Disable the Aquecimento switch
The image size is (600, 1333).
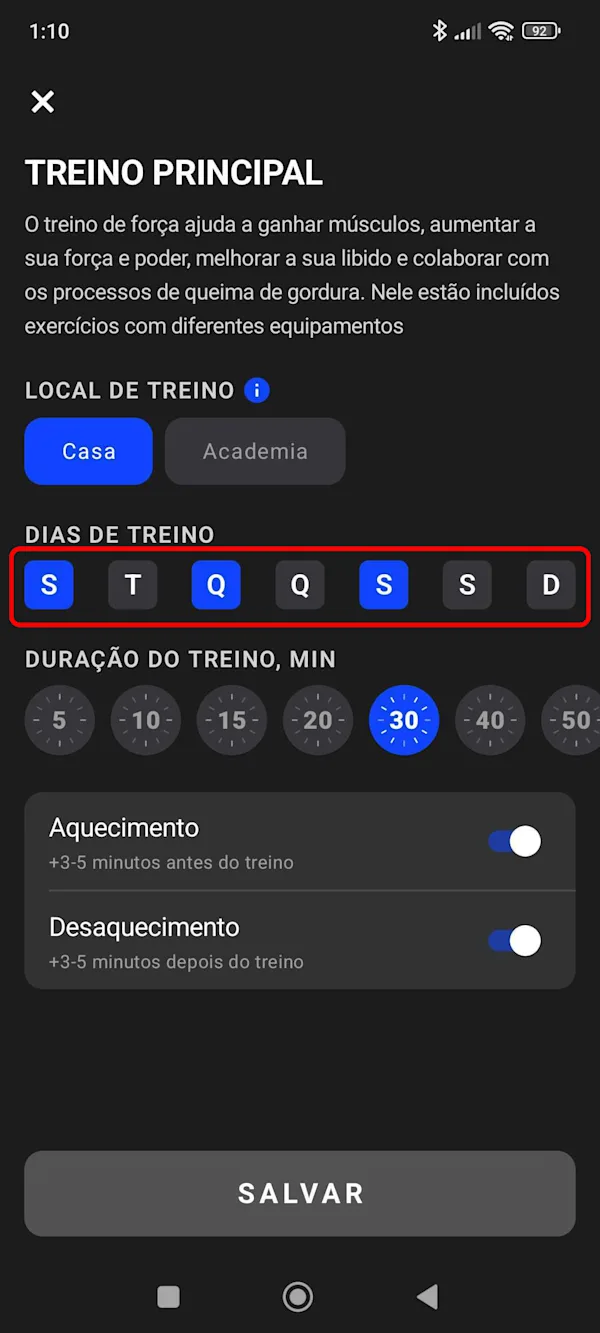click(515, 842)
